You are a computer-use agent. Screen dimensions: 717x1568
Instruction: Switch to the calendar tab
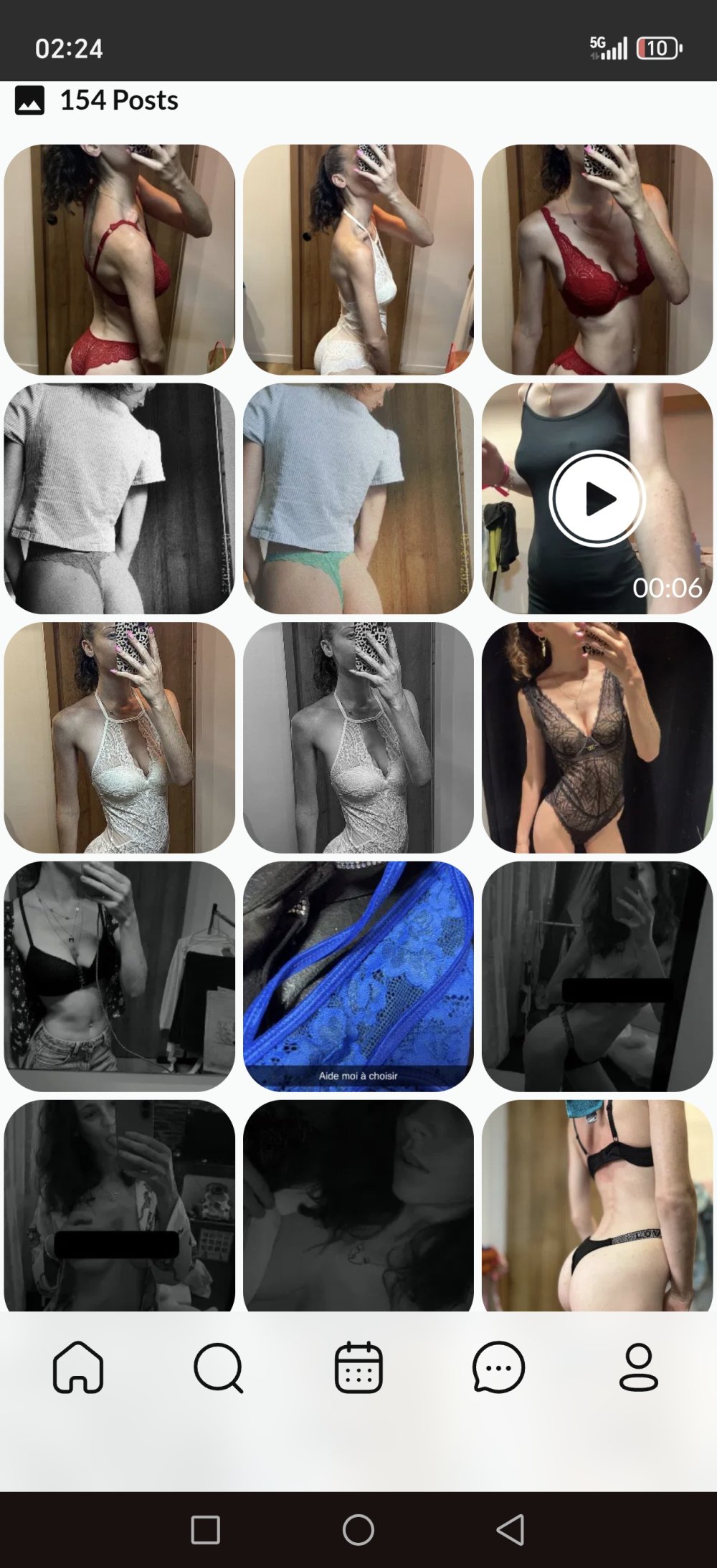358,1367
